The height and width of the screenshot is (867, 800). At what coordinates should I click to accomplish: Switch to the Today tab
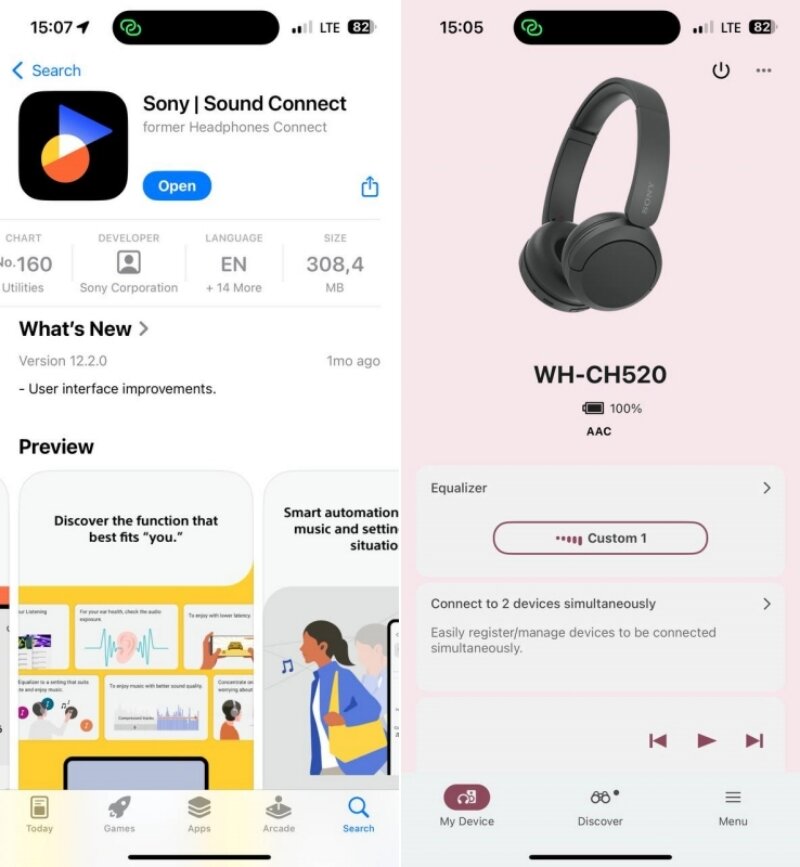point(39,813)
